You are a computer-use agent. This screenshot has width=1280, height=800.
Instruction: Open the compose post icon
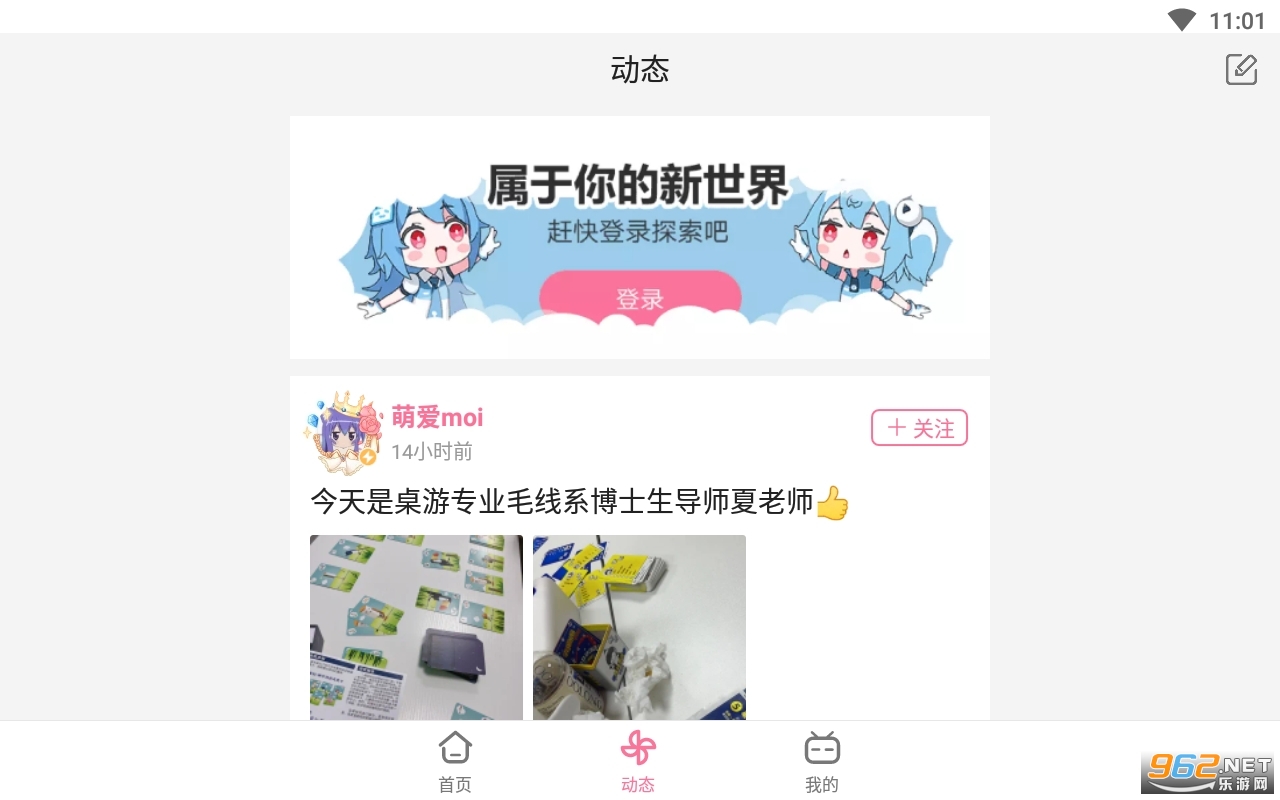(x=1241, y=69)
